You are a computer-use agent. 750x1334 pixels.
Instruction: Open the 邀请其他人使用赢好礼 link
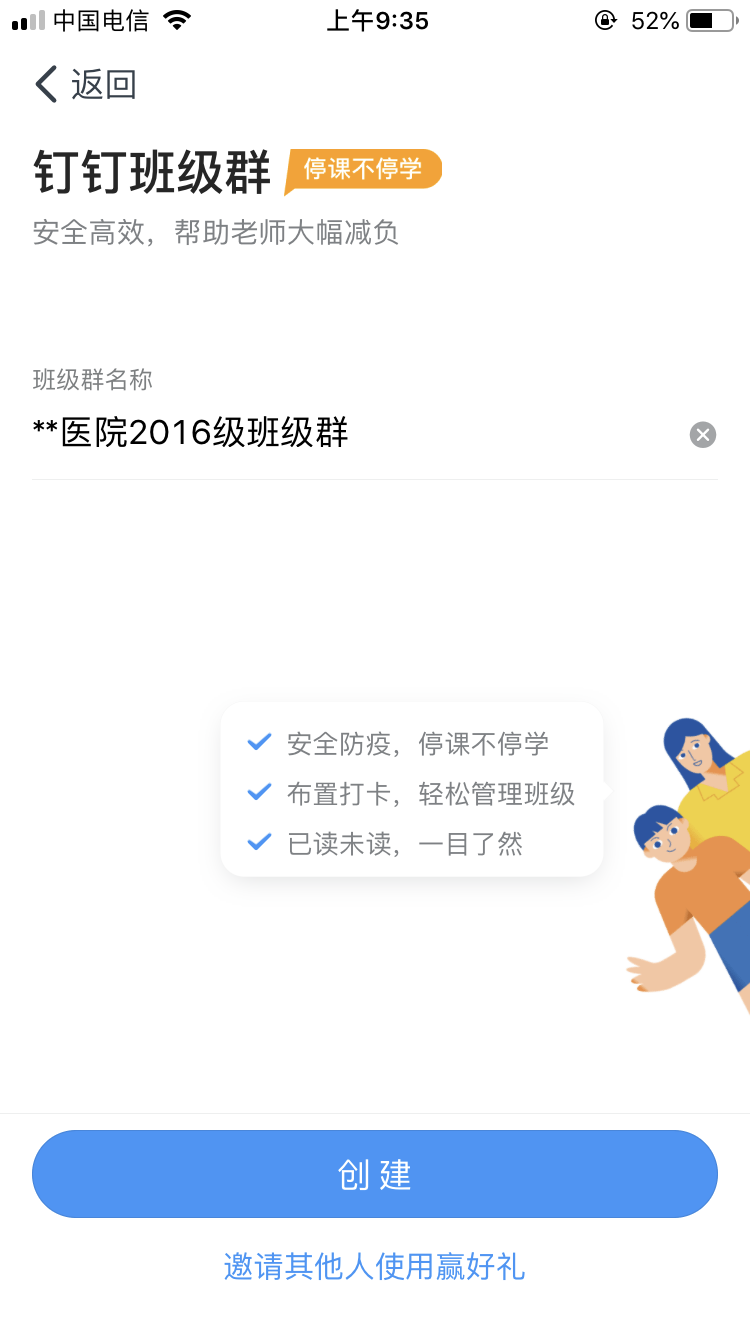(x=375, y=1266)
